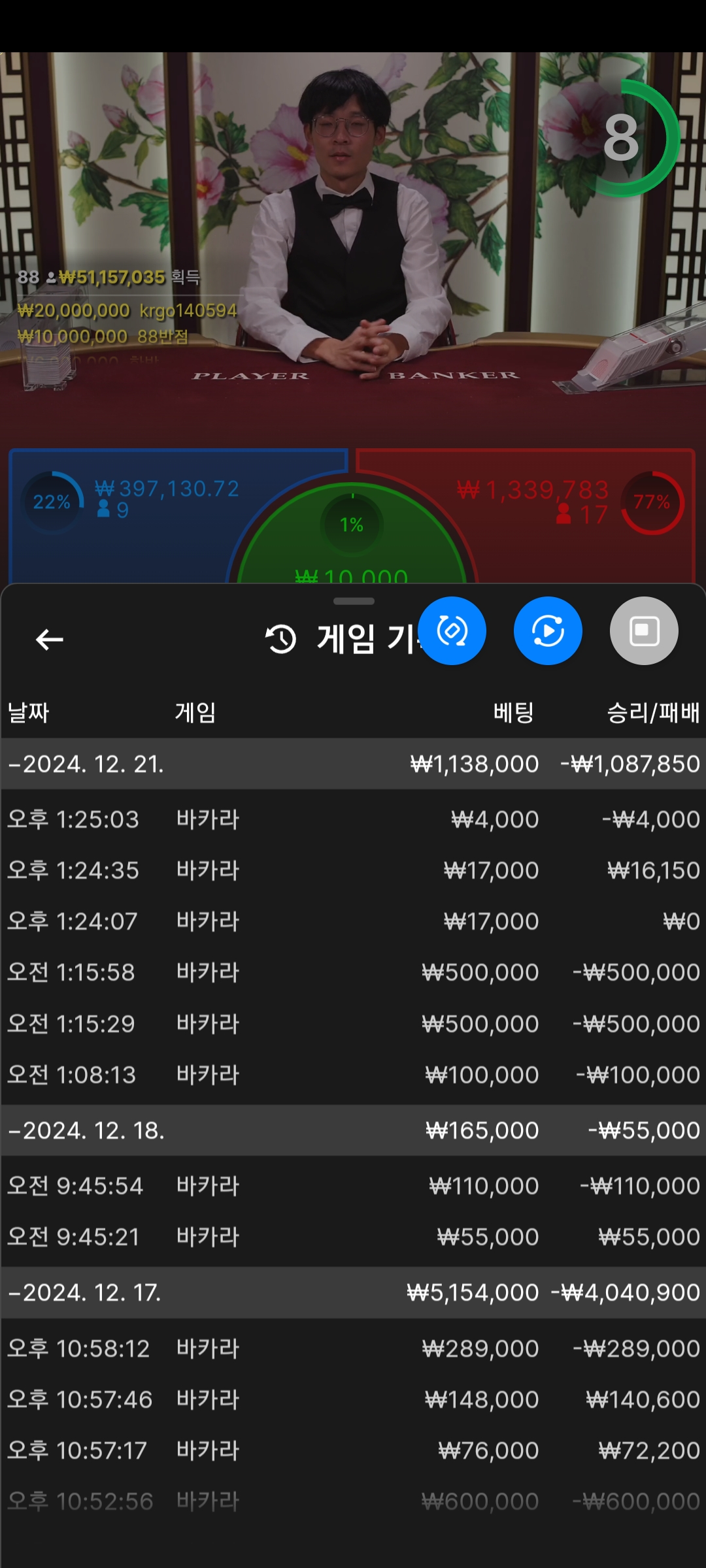Tap the blue play-replay floating button
The width and height of the screenshot is (706, 1568).
pyautogui.click(x=548, y=631)
